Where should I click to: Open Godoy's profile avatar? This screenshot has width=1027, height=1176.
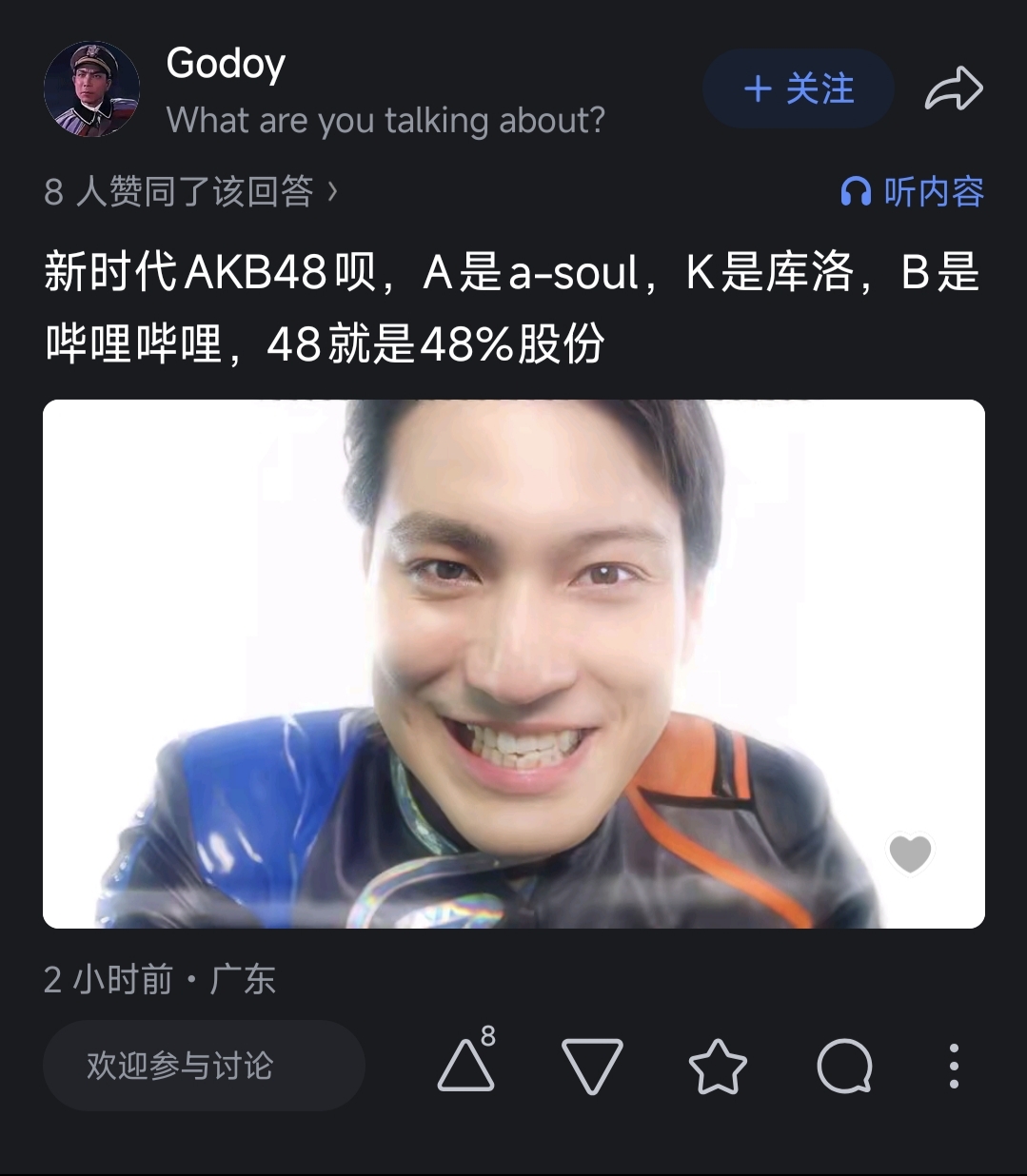(x=91, y=89)
